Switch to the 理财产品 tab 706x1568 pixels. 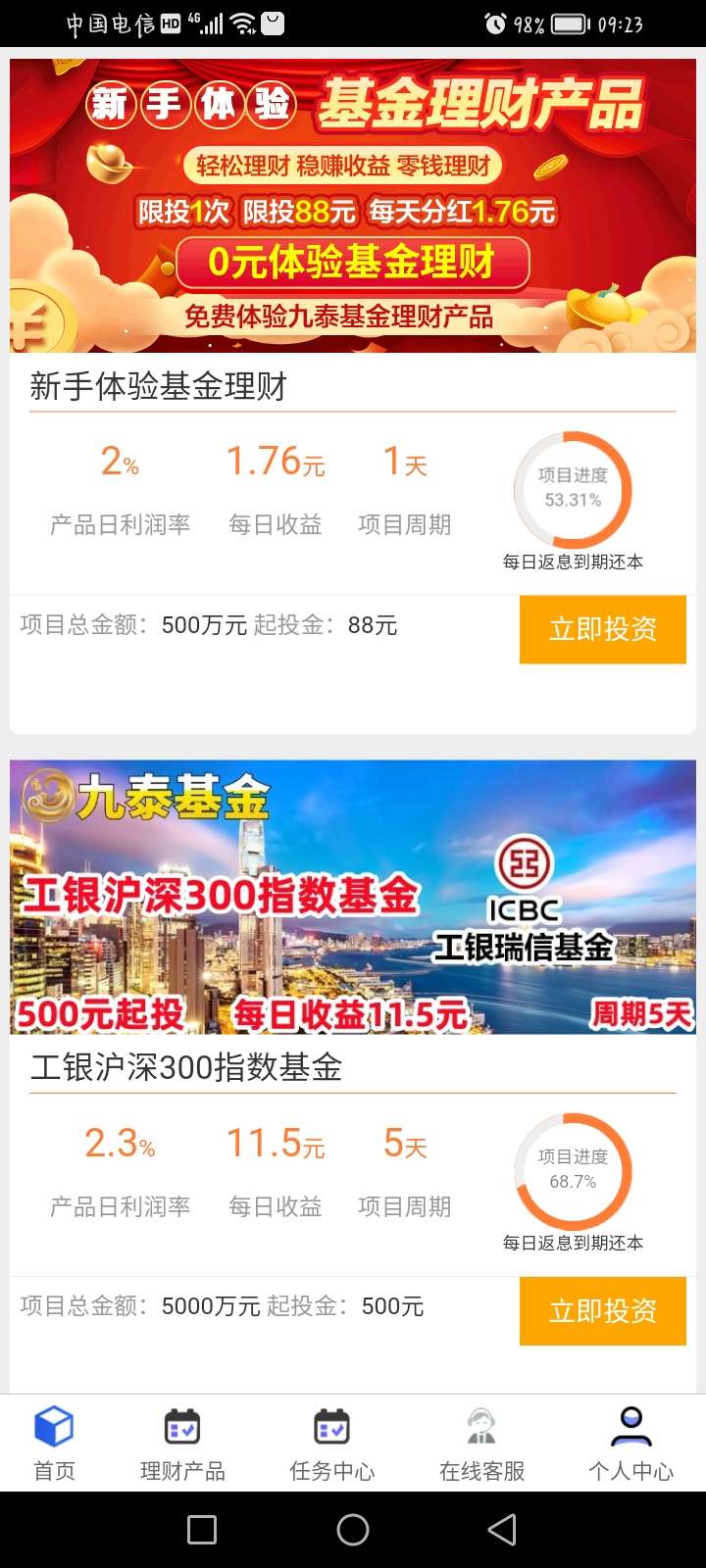pos(182,1444)
